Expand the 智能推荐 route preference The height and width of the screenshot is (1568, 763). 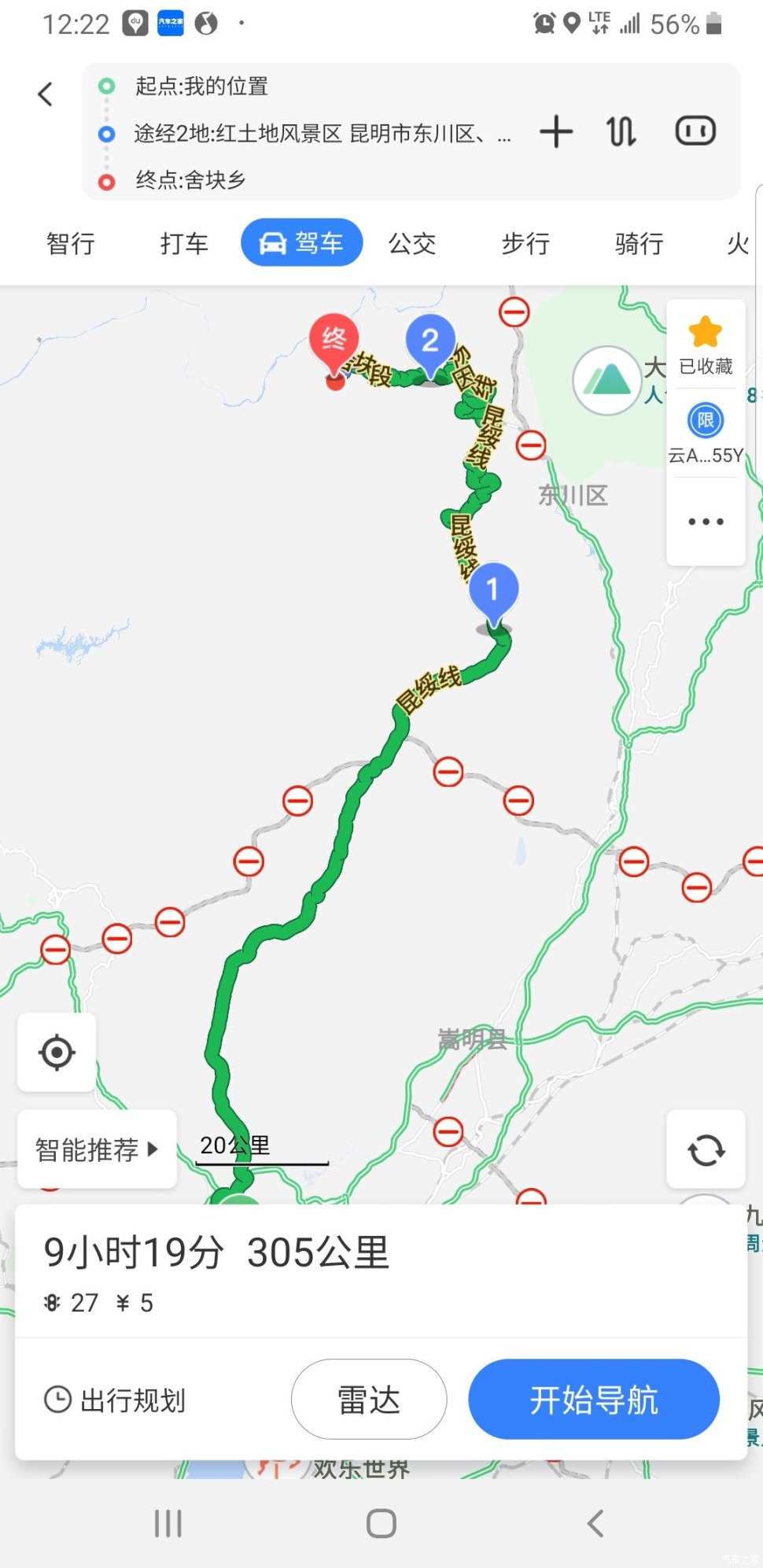click(97, 1149)
